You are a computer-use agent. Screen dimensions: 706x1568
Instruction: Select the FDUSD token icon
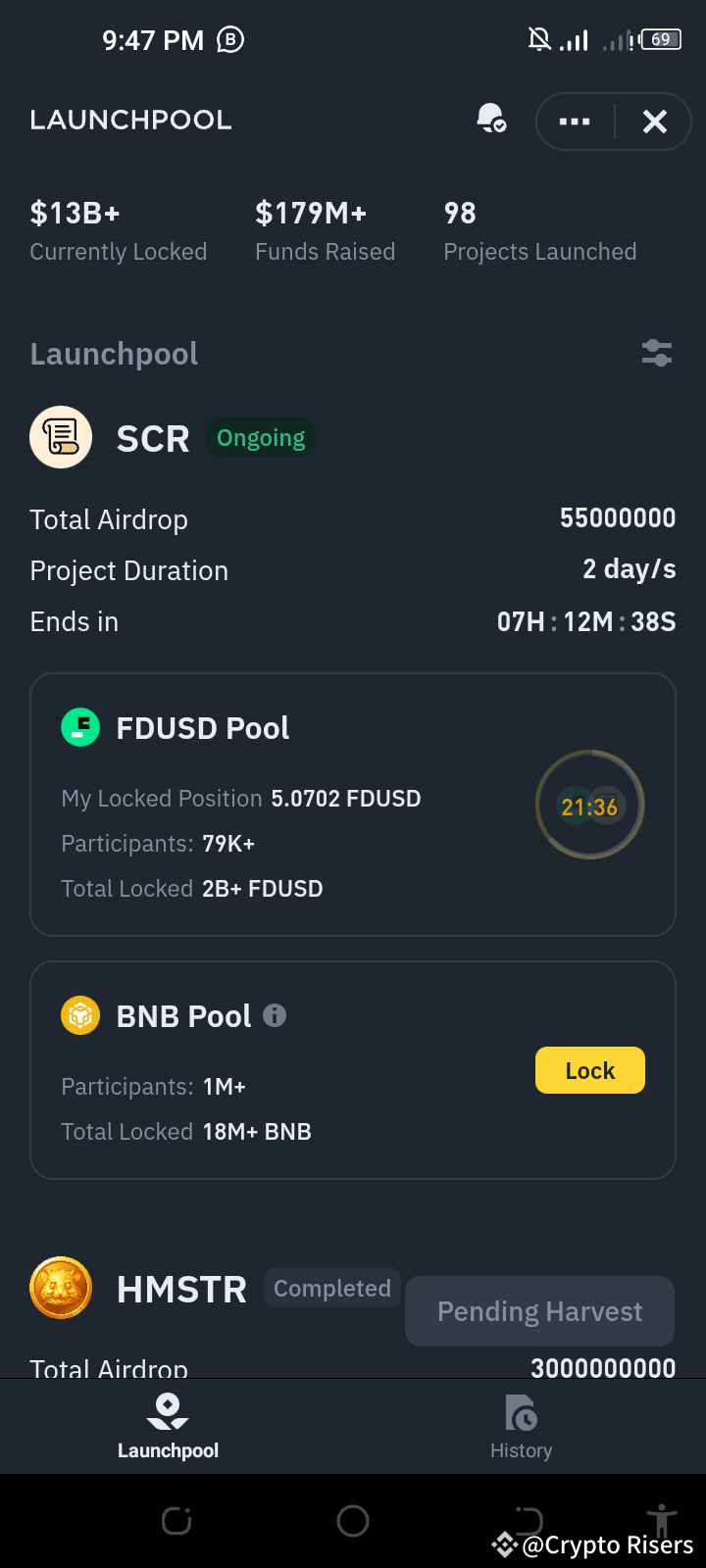pyautogui.click(x=80, y=727)
